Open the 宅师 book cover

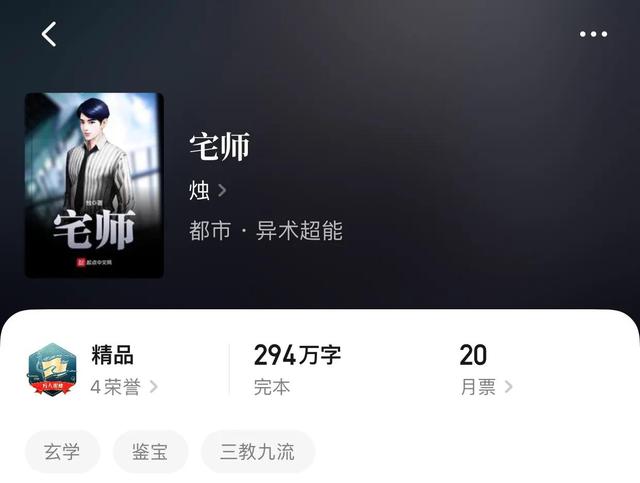[94, 185]
